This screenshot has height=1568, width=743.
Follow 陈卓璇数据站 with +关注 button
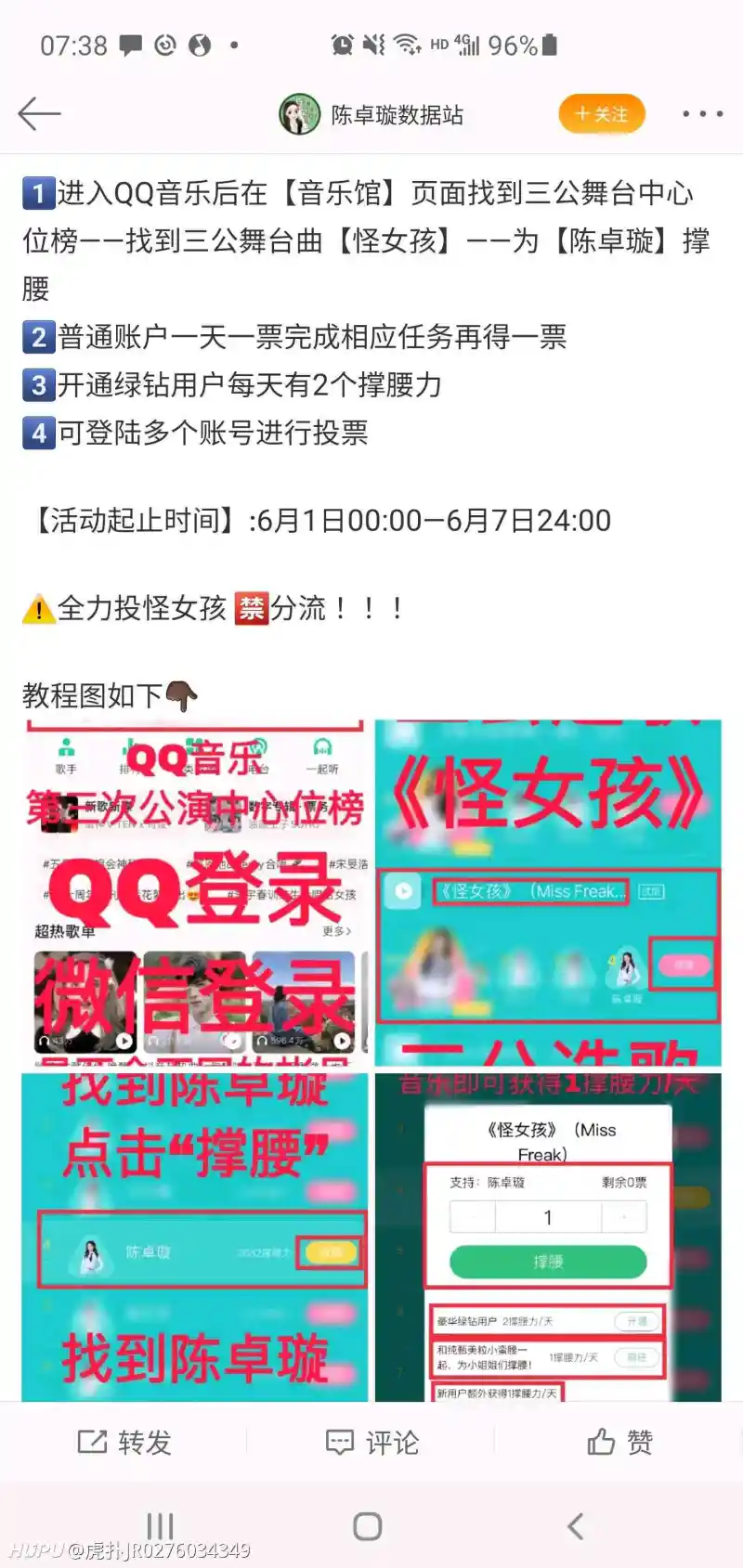tap(601, 114)
